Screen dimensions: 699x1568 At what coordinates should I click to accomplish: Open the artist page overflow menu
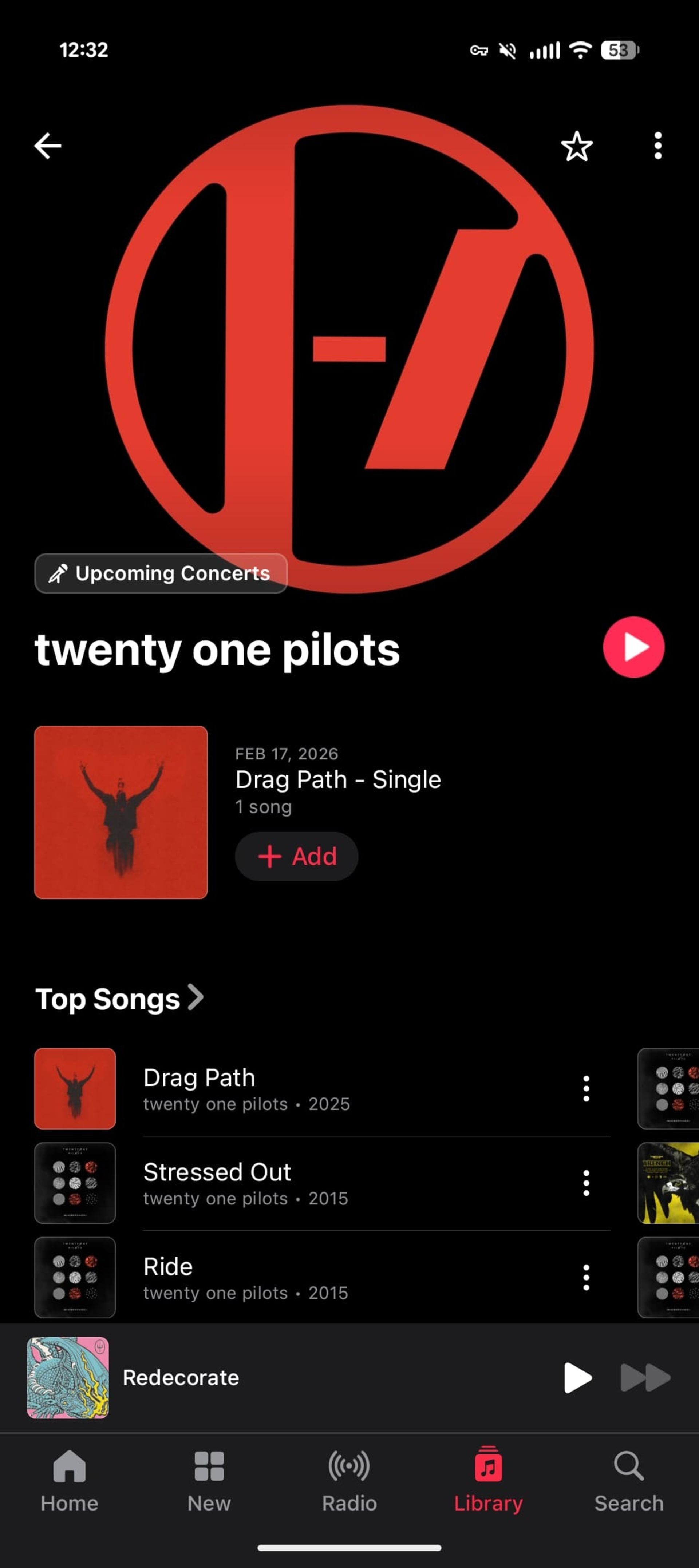[x=657, y=146]
